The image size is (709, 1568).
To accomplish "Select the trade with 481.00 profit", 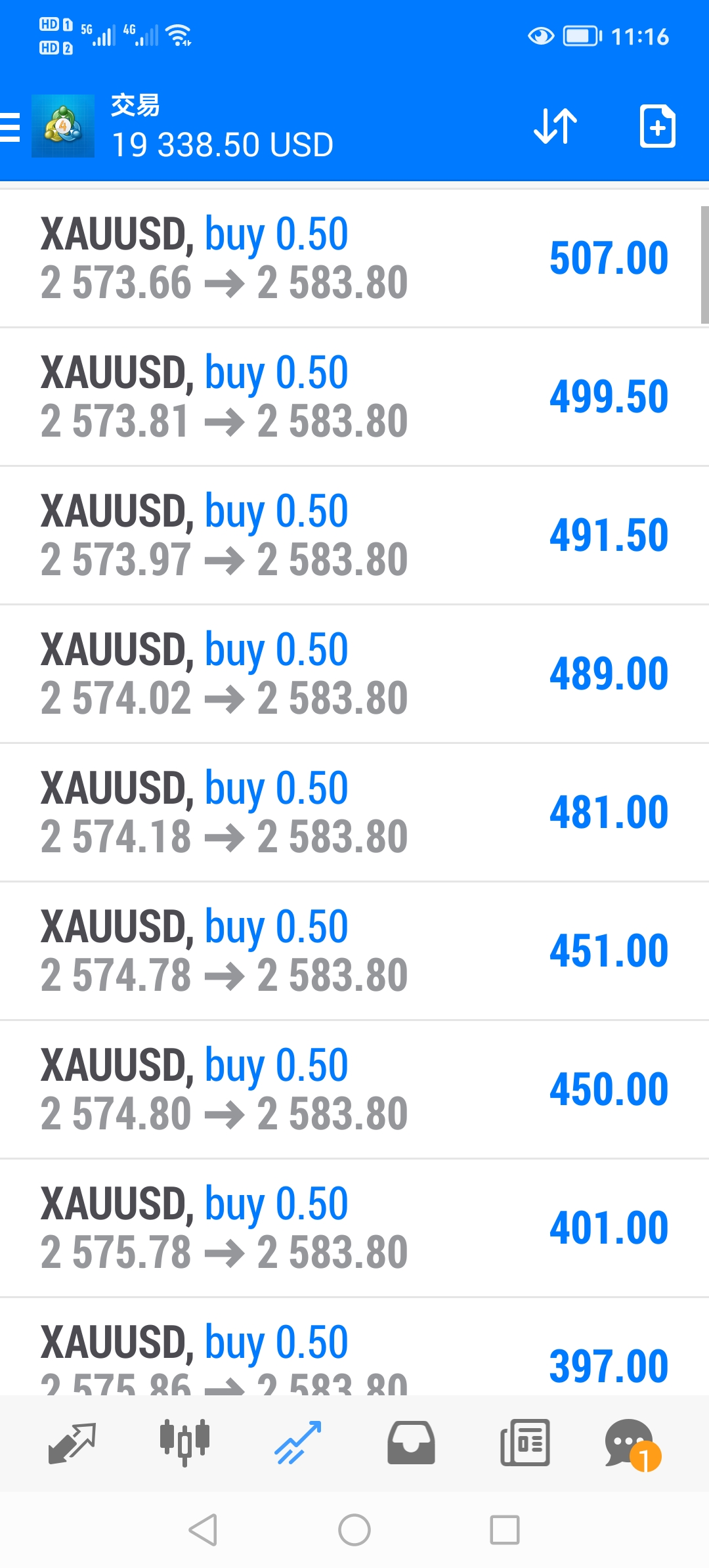I will click(x=354, y=812).
